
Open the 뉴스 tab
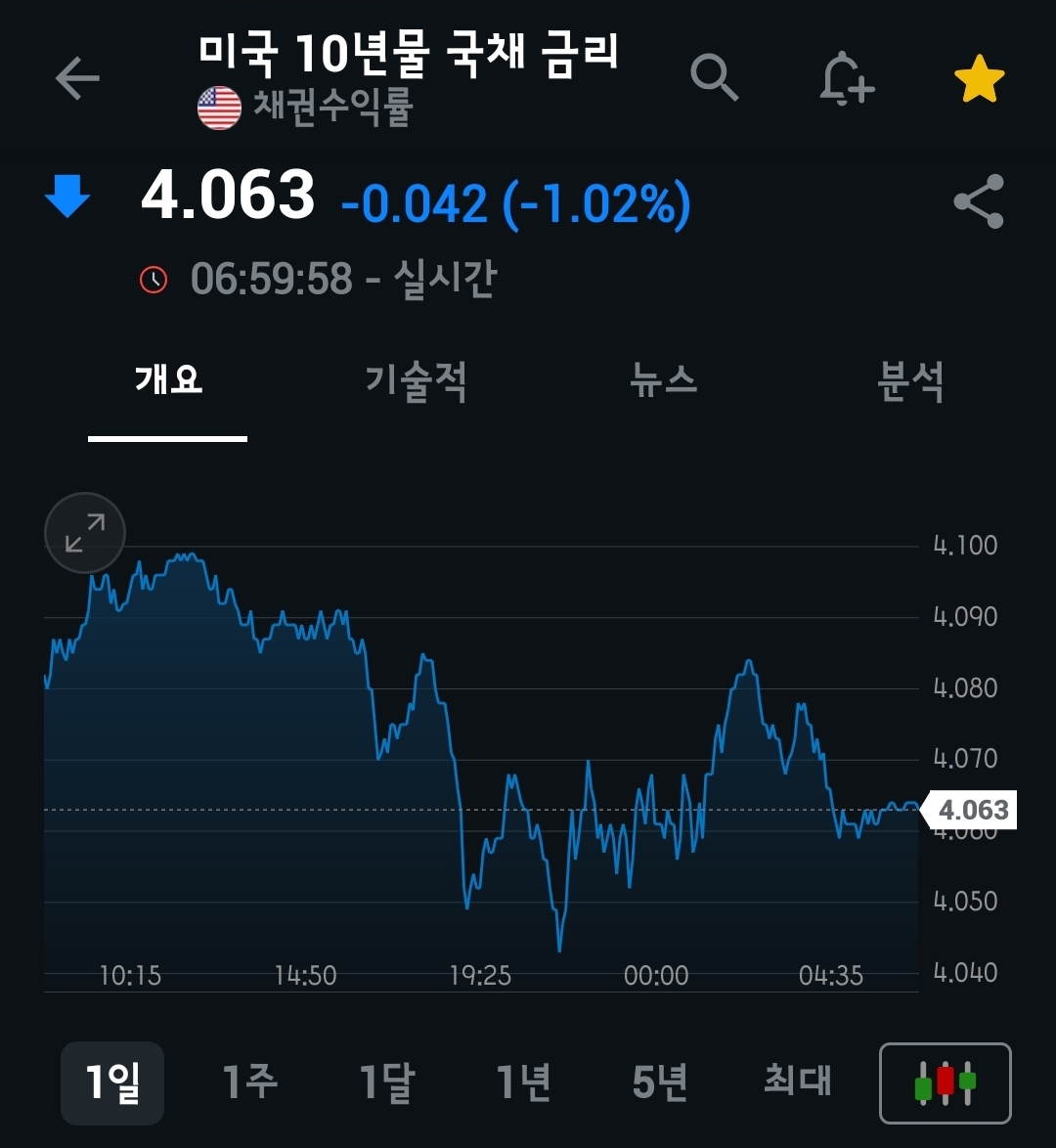tap(664, 380)
